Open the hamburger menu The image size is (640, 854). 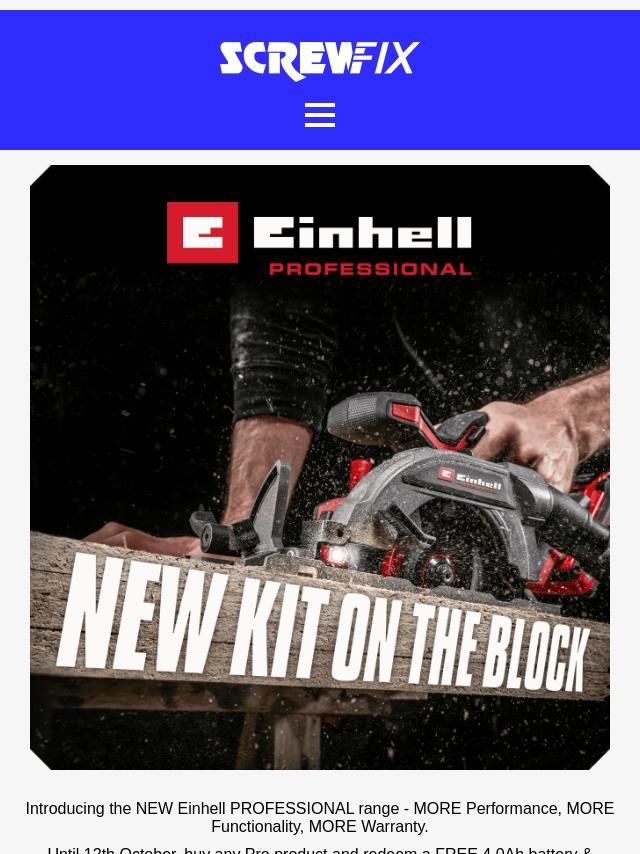(320, 115)
